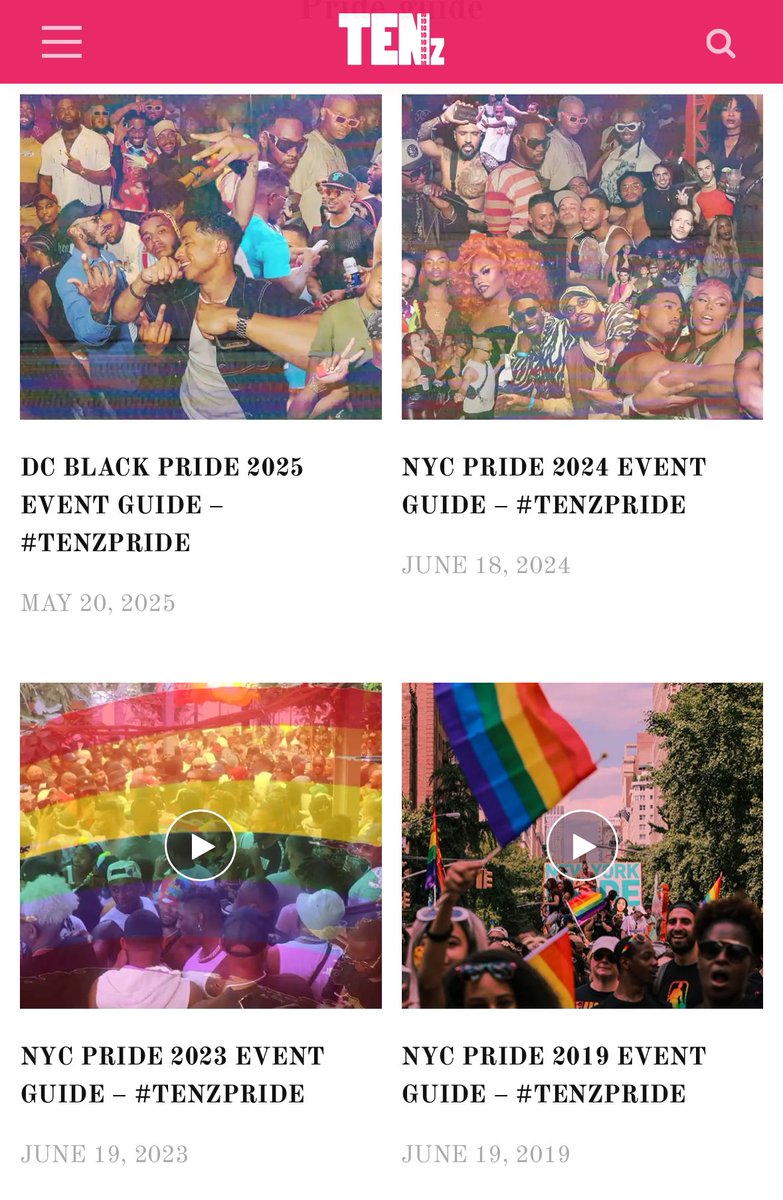Screen dimensions: 783x1200
Task: Go to NYC Pride 2019 Event Guide title
Action: (554, 1076)
